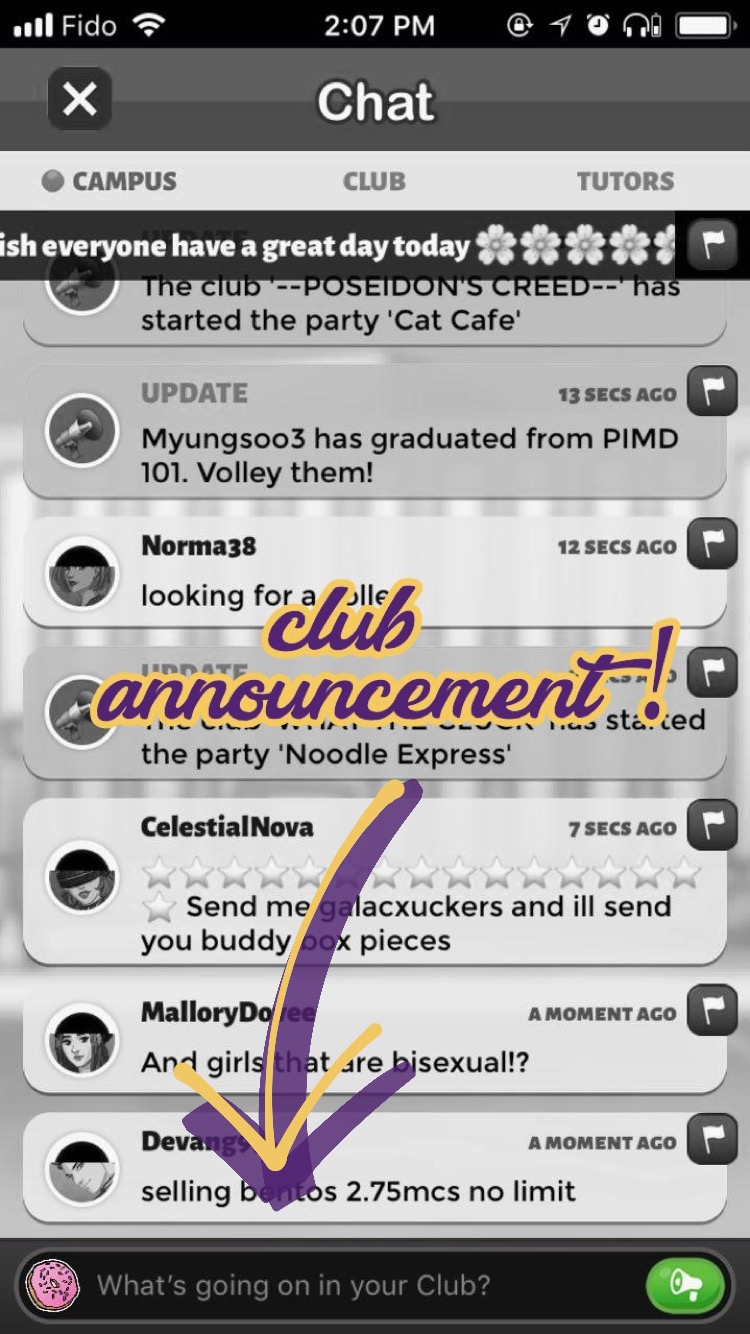Image resolution: width=750 pixels, height=1334 pixels.
Task: Flag the 'girls that are bisexual' message
Action: click(713, 1011)
